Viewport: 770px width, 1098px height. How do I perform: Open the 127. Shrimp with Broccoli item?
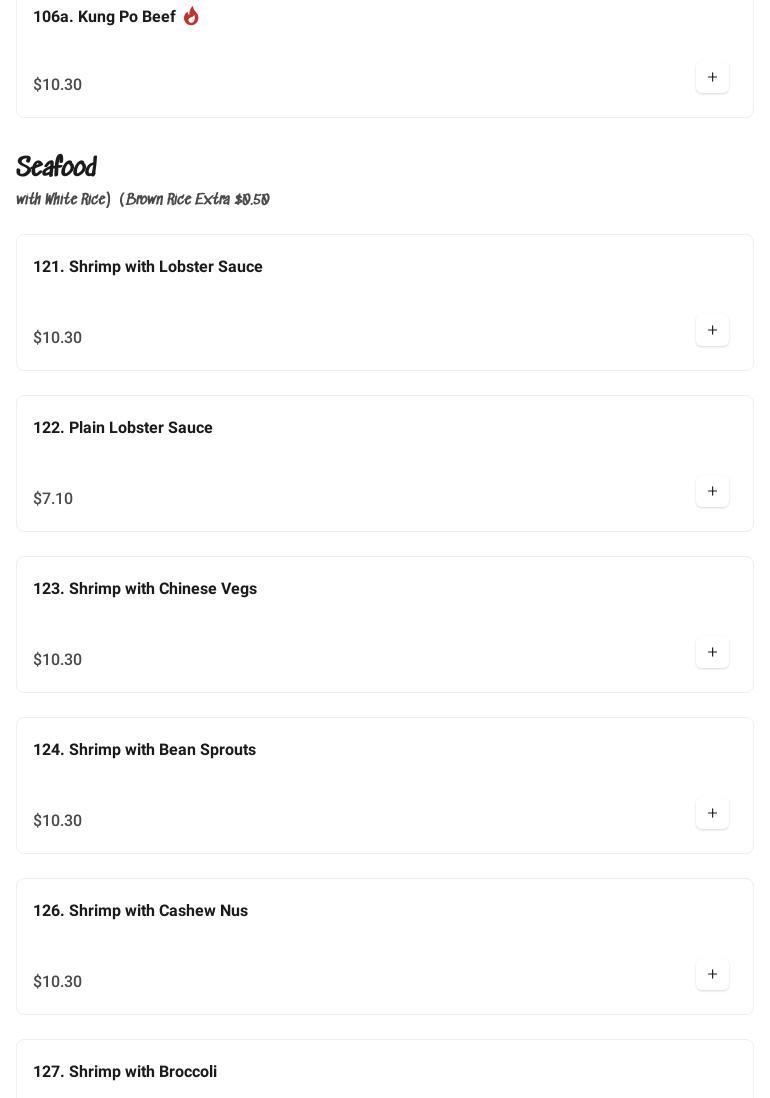pos(125,1071)
